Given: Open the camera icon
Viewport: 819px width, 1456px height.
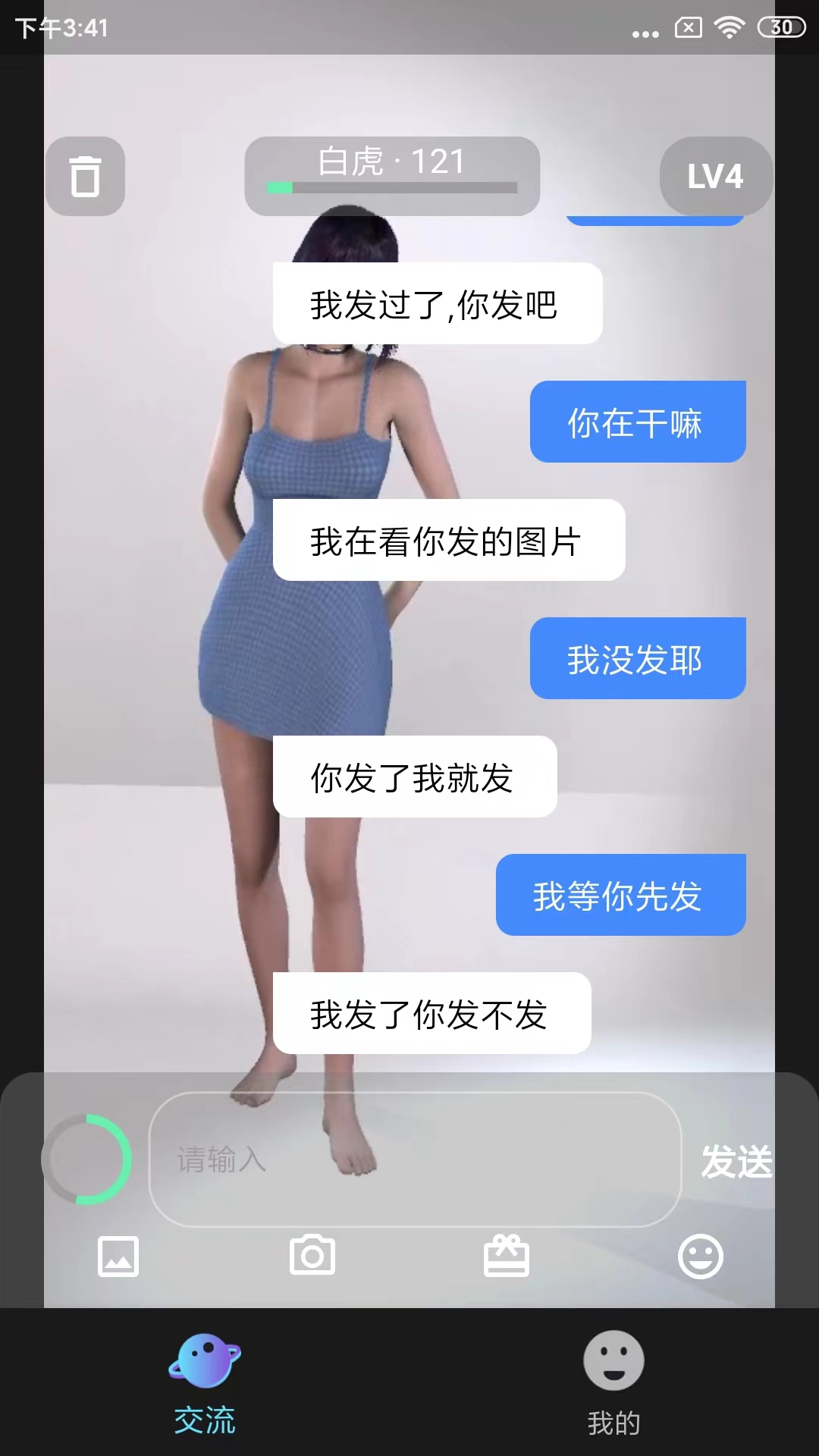Looking at the screenshot, I should pos(312,1255).
